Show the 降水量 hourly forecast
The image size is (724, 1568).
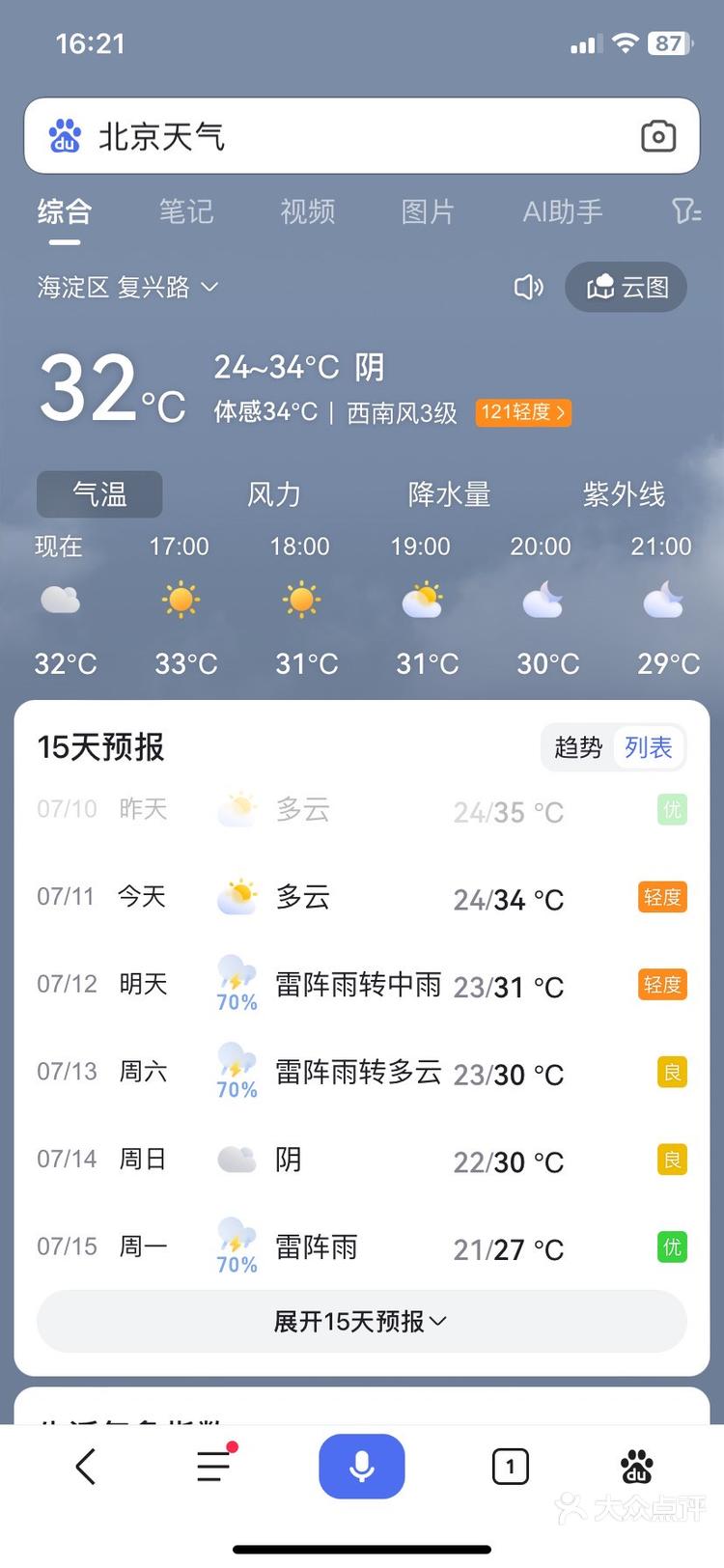click(449, 494)
